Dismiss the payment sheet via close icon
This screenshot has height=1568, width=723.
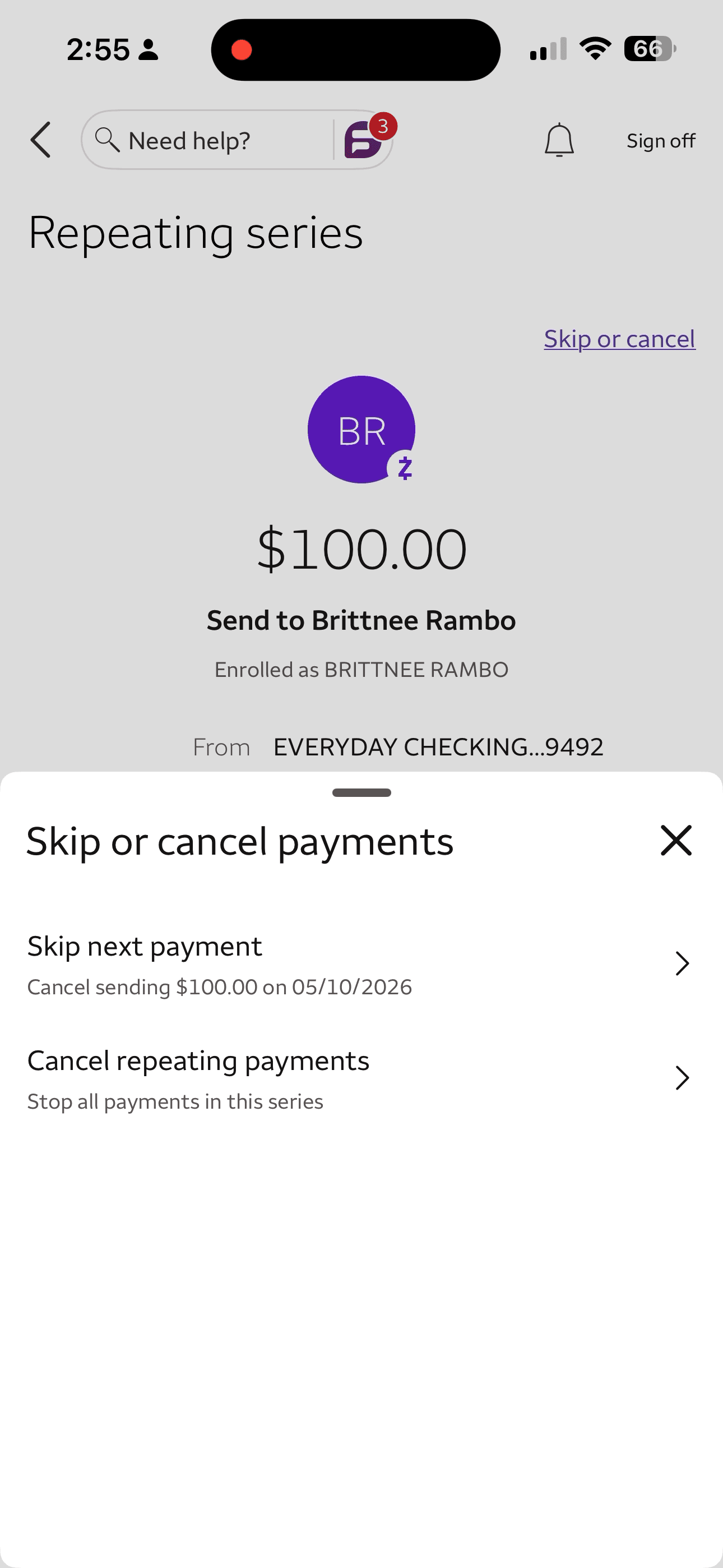[x=676, y=840]
